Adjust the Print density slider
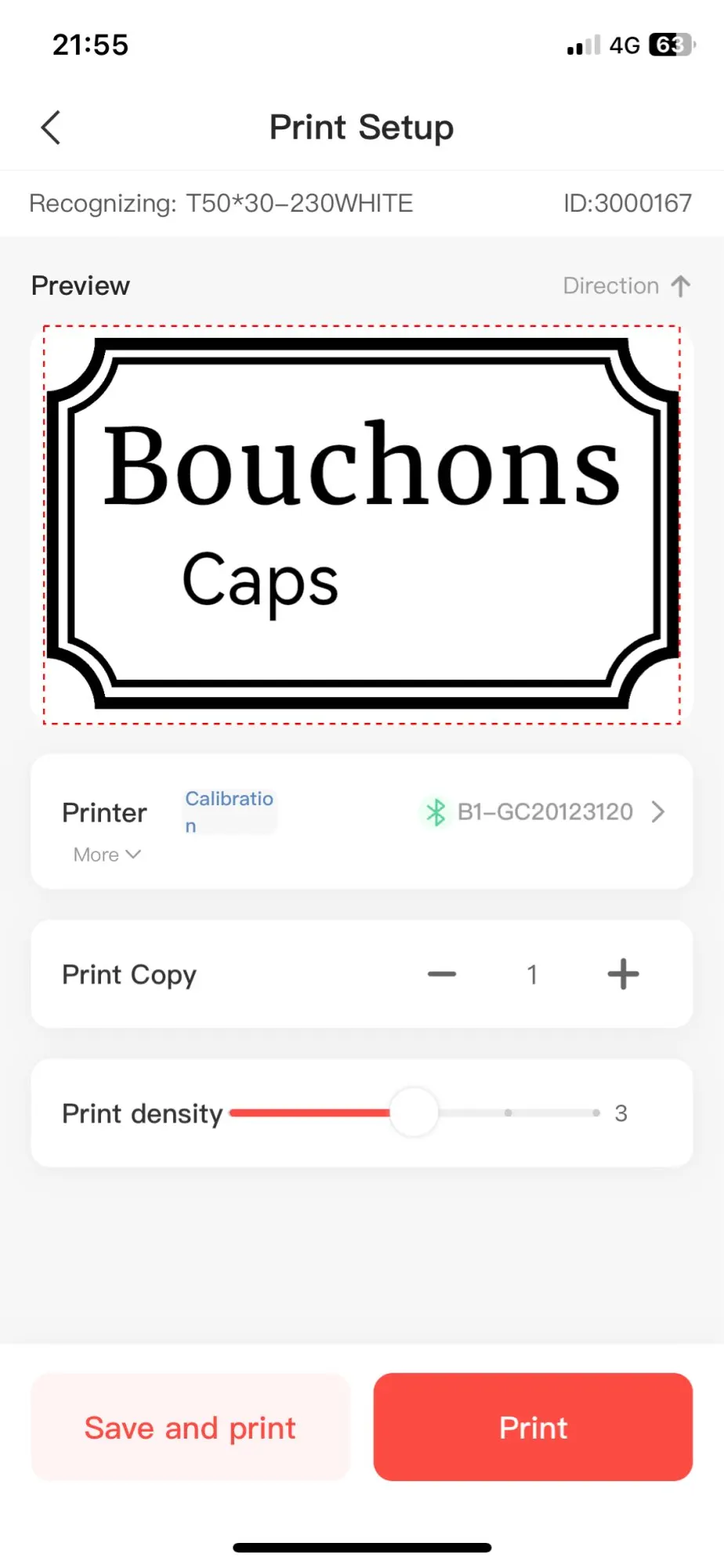 [414, 1112]
